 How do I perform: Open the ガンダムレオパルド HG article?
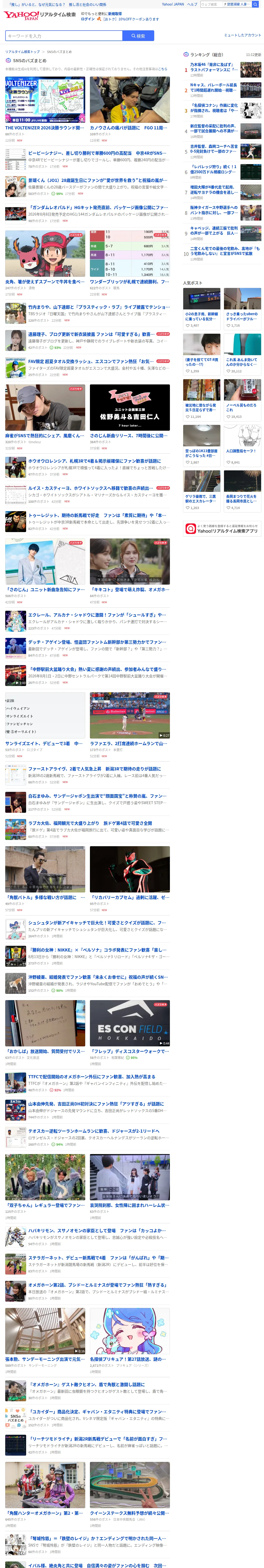pos(88,214)
